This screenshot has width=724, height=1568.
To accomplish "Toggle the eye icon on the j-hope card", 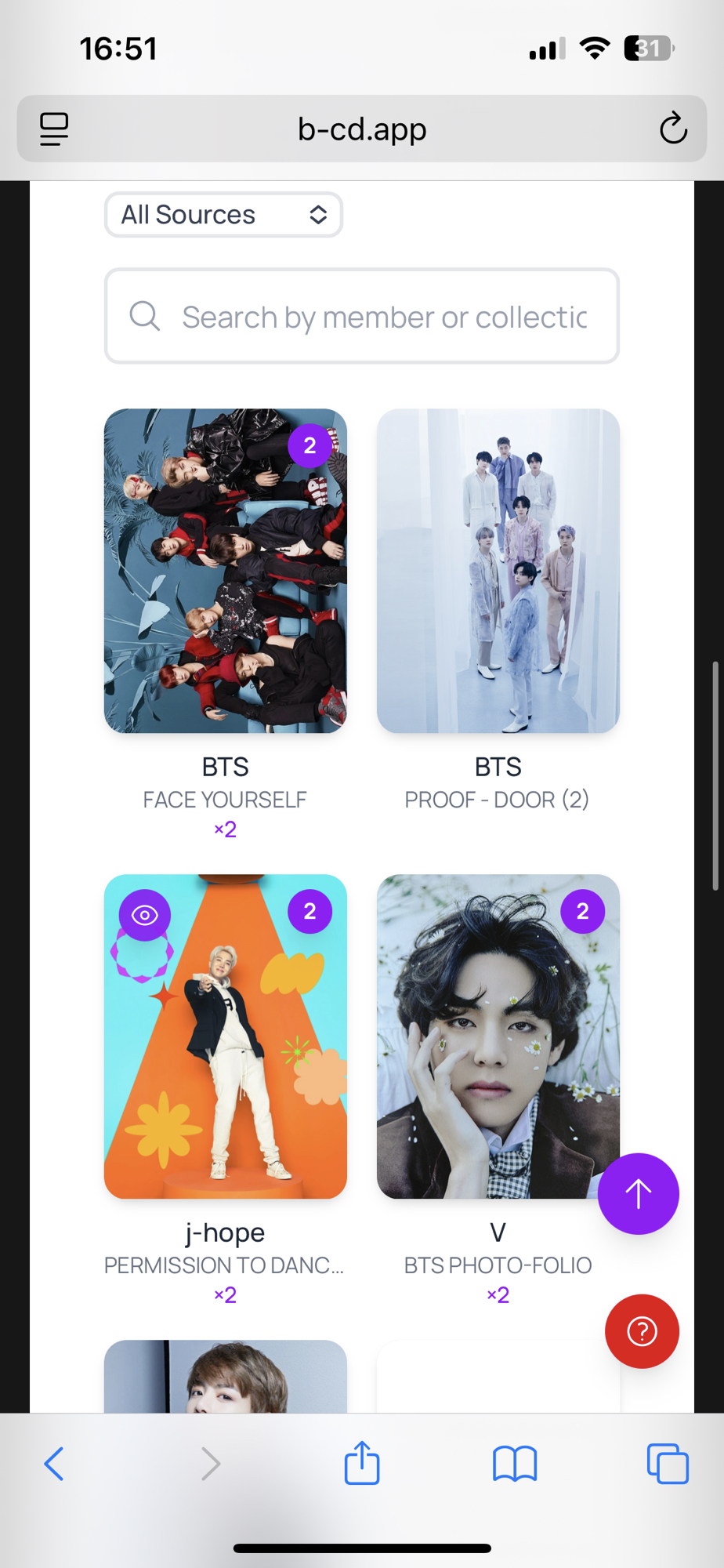I will [x=145, y=914].
